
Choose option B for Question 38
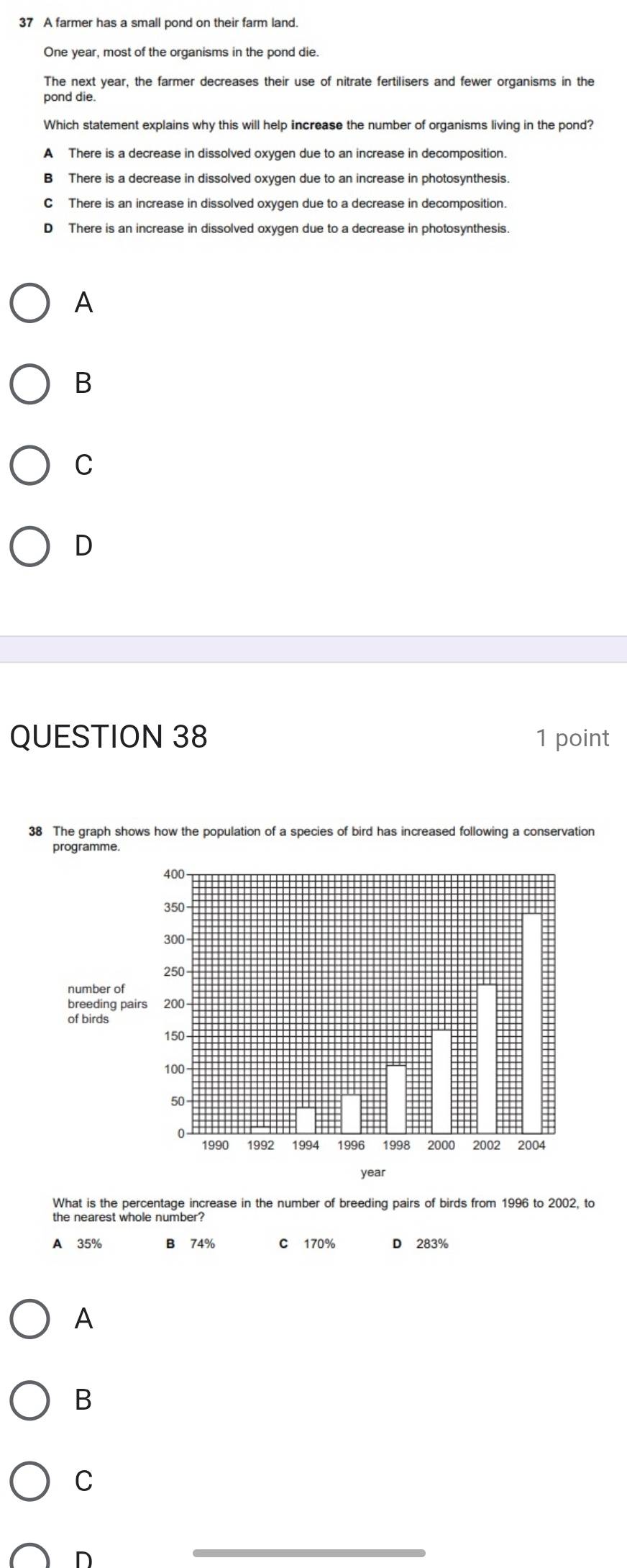coord(30,1400)
